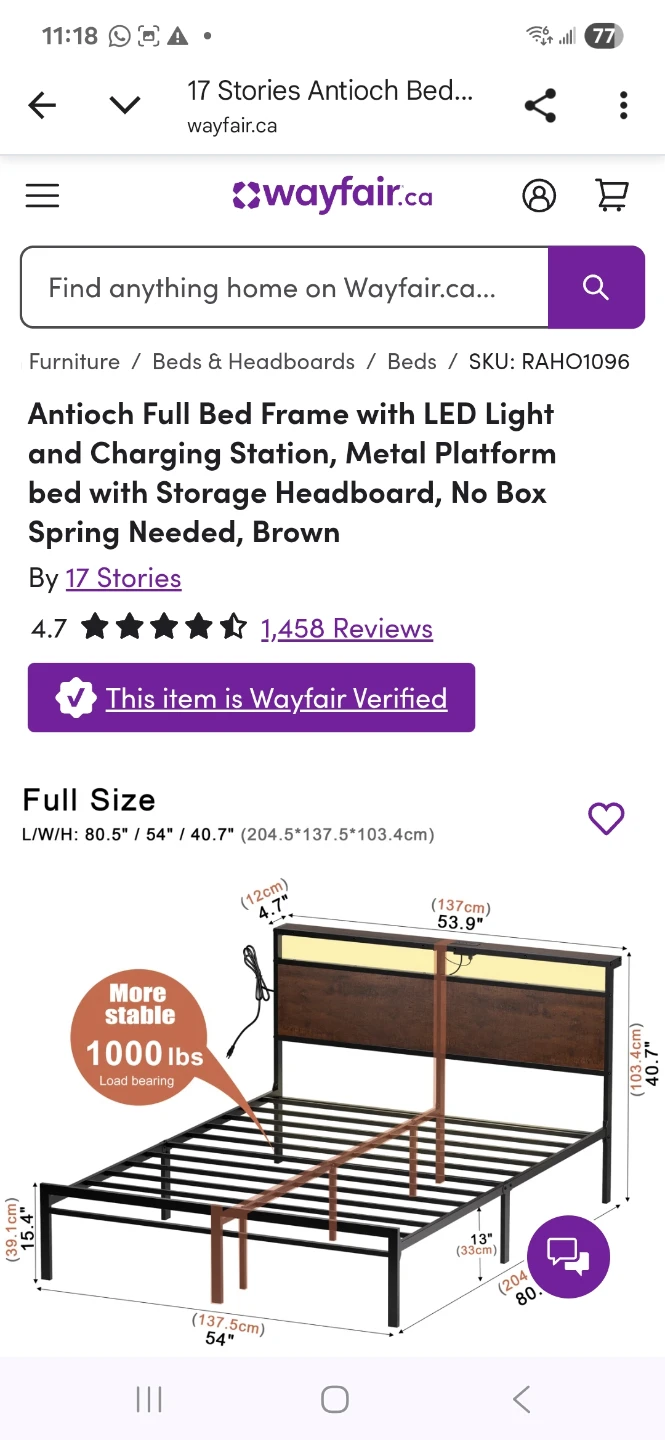Viewport: 665px width, 1440px height.
Task: Open the 17 Stories brand link
Action: click(123, 578)
